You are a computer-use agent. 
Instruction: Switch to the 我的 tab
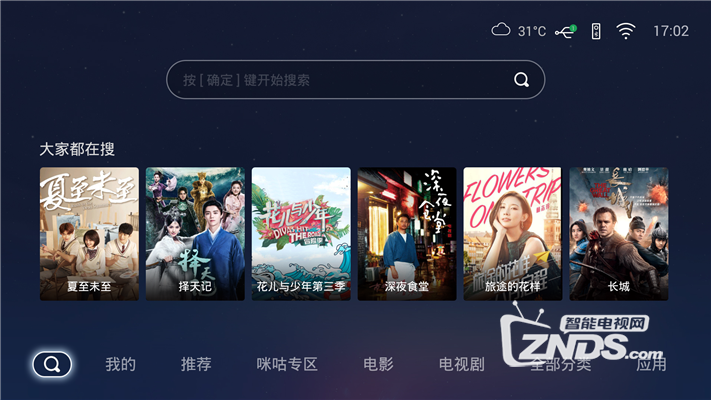[120, 364]
